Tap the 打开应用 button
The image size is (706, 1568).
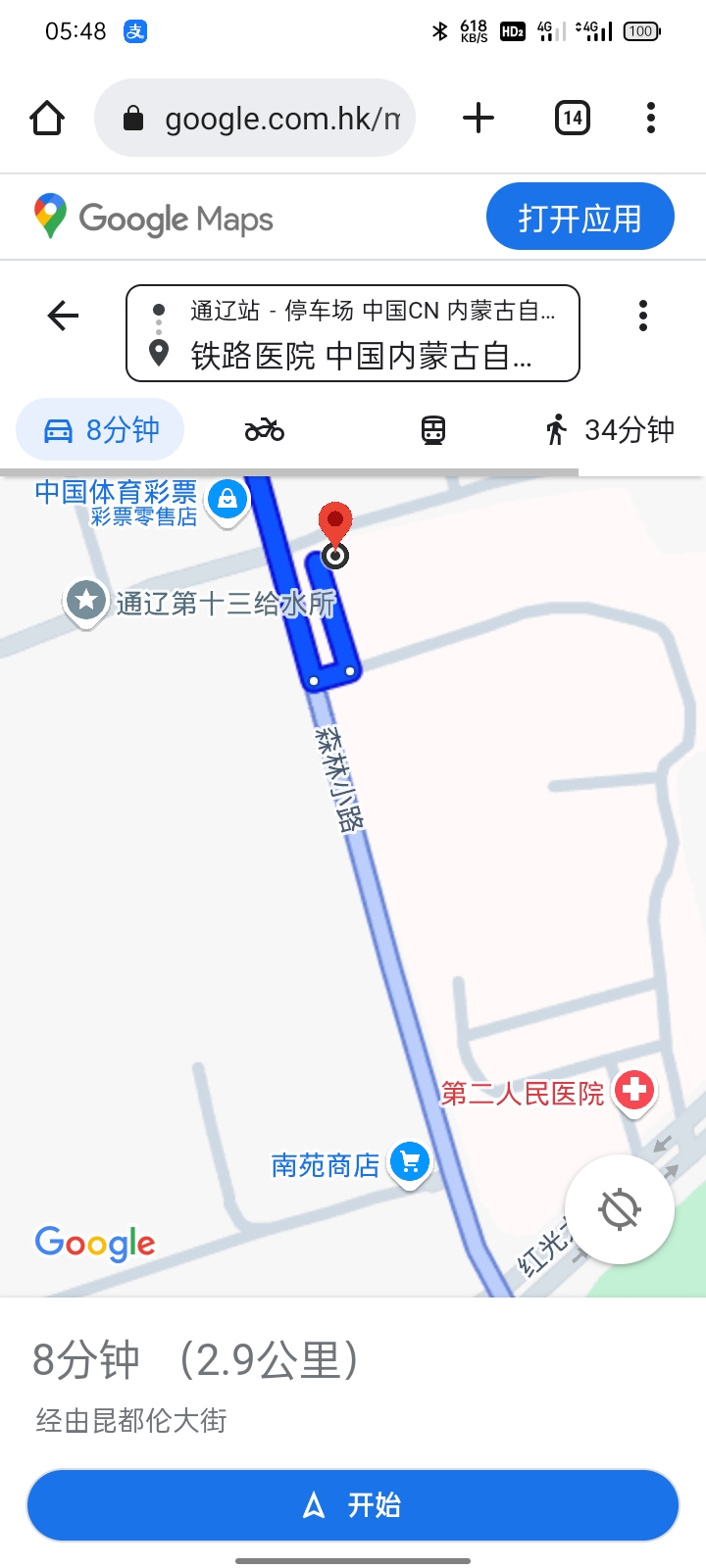coord(580,218)
